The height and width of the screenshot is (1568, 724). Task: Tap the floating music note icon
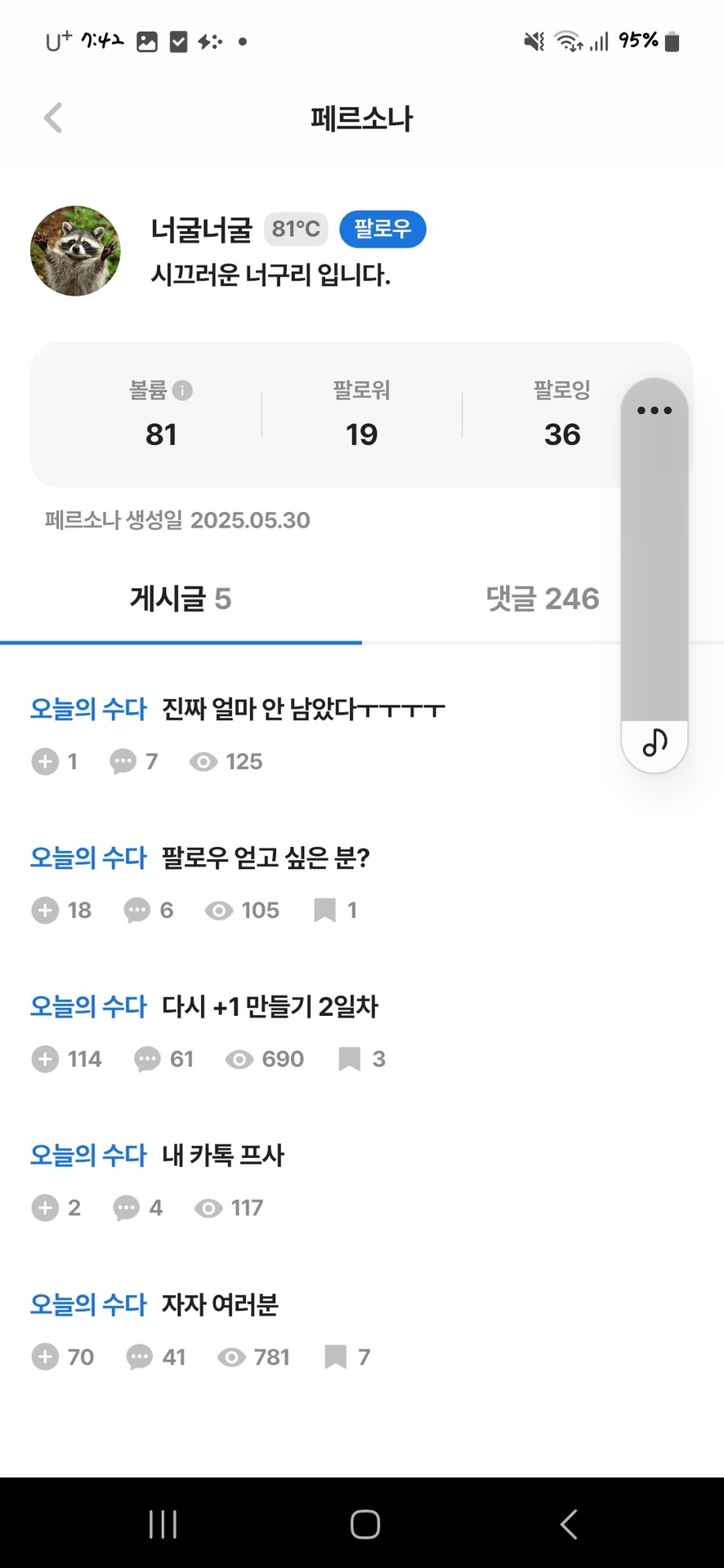pos(655,742)
